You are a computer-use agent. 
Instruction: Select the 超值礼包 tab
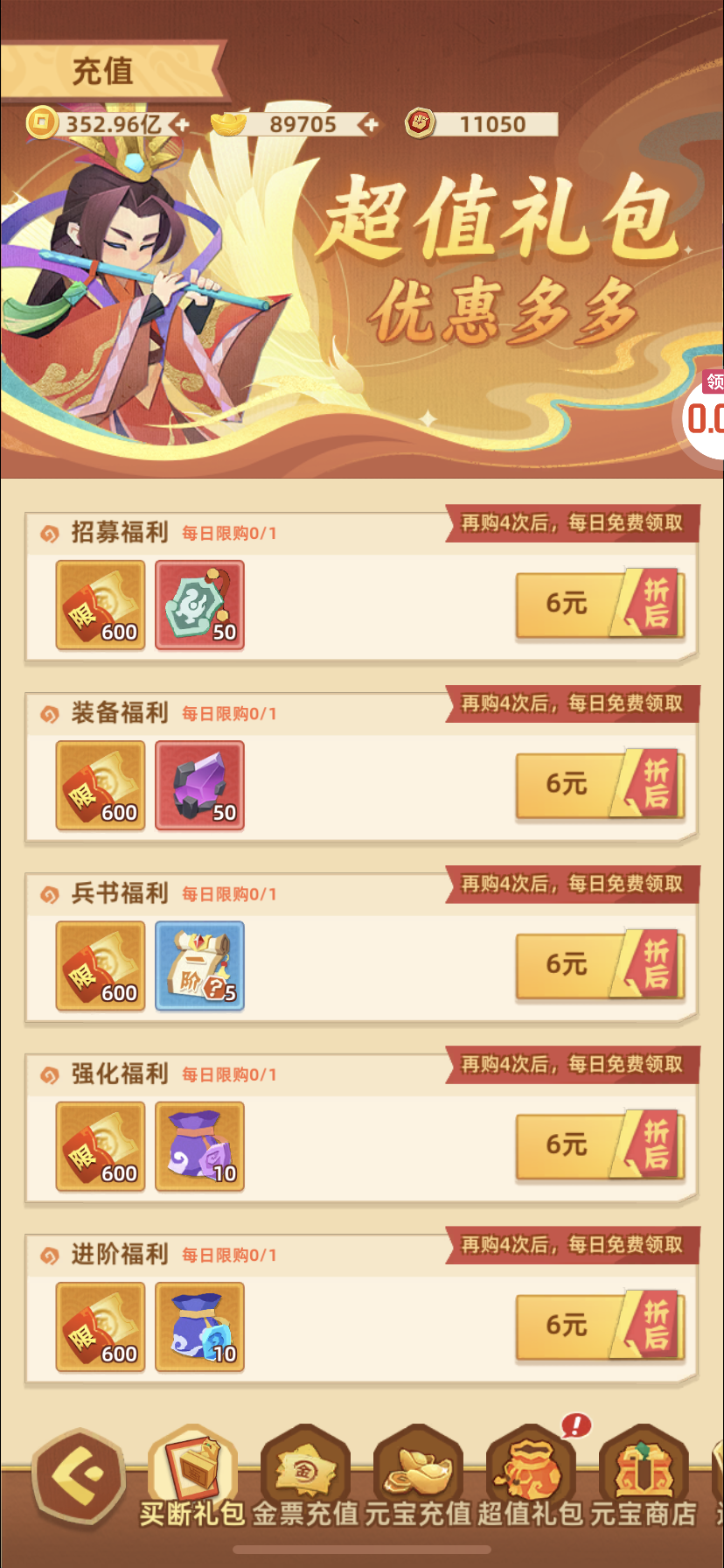click(x=530, y=1480)
